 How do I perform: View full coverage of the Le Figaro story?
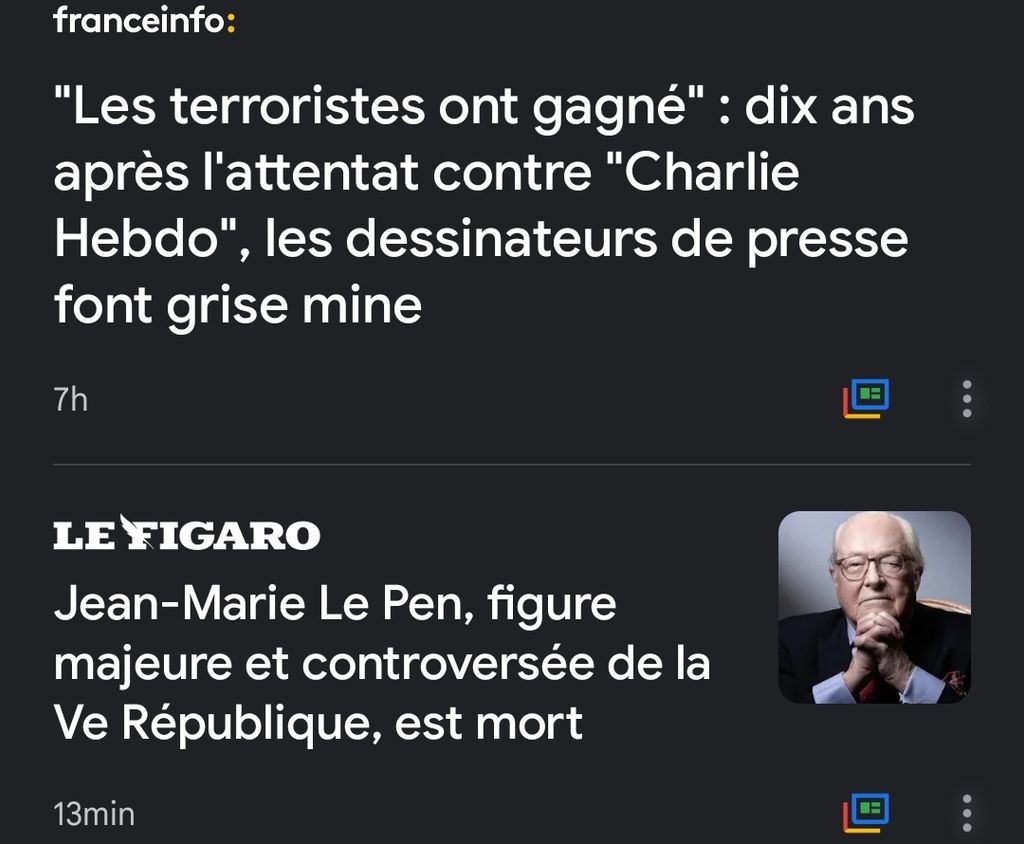click(x=866, y=812)
